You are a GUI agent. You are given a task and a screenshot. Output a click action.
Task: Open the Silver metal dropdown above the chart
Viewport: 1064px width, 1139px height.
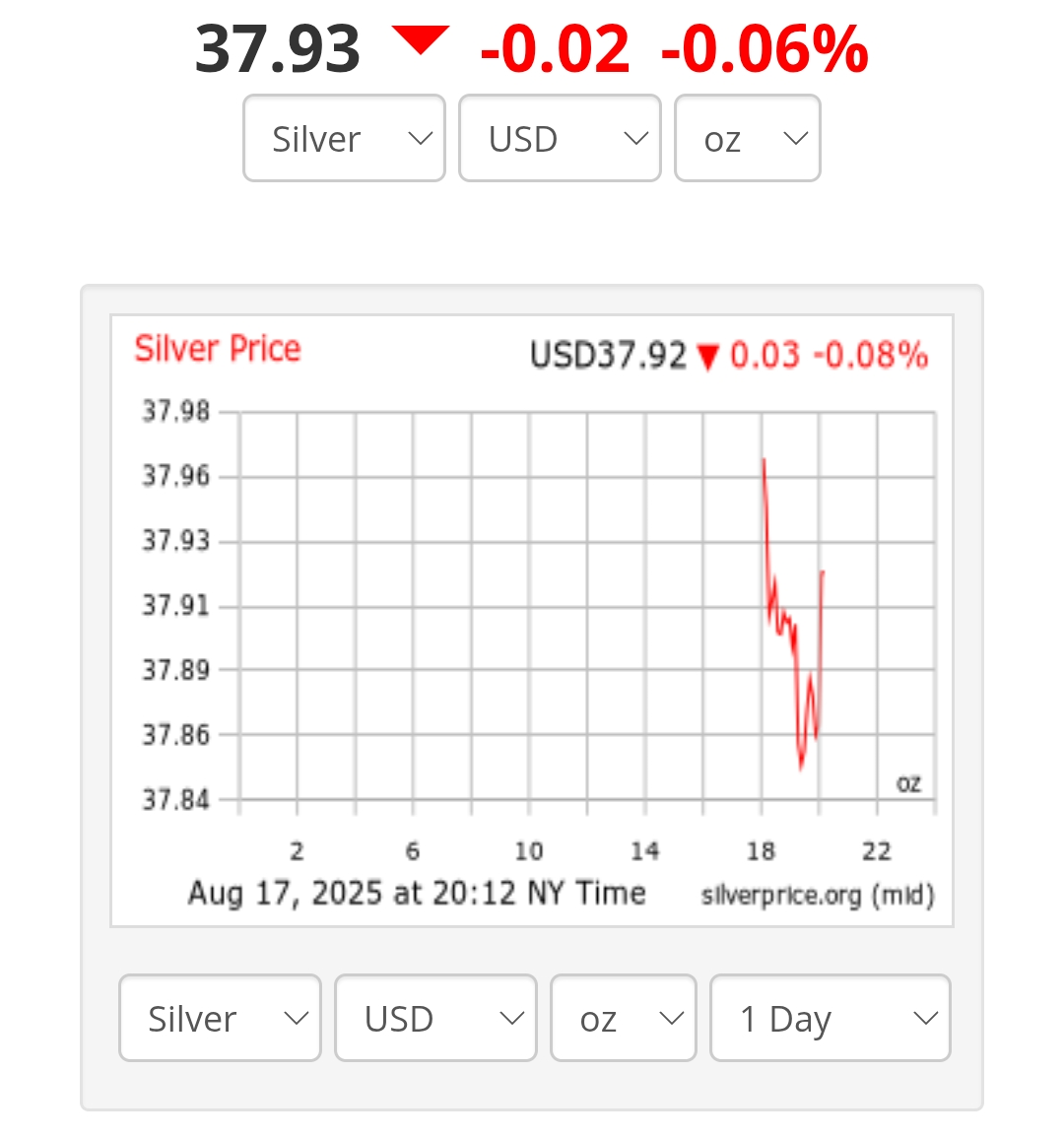[344, 139]
